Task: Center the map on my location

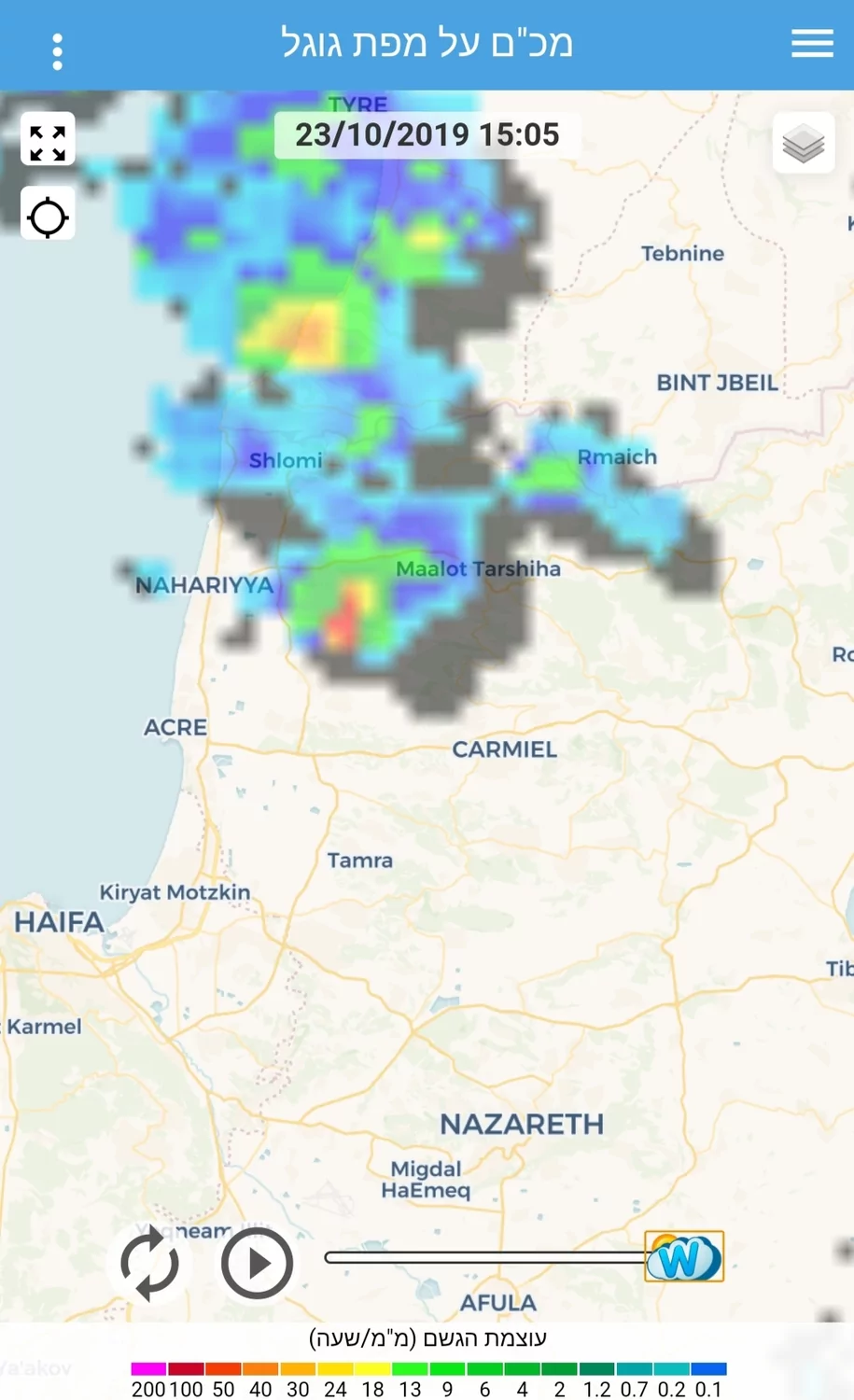Action: point(48,218)
